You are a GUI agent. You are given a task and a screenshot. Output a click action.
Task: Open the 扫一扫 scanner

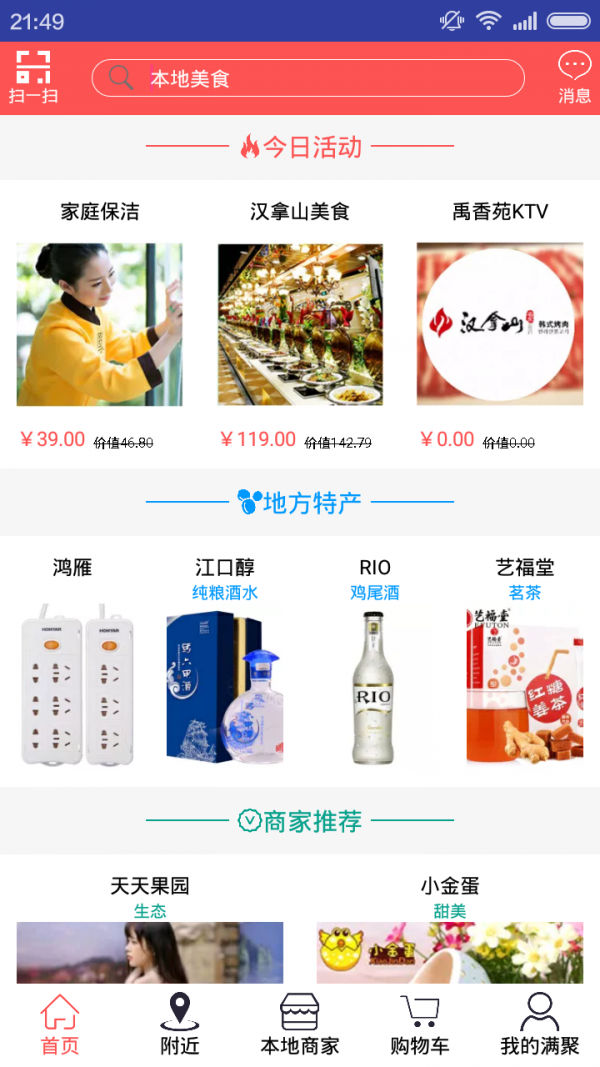click(x=33, y=78)
